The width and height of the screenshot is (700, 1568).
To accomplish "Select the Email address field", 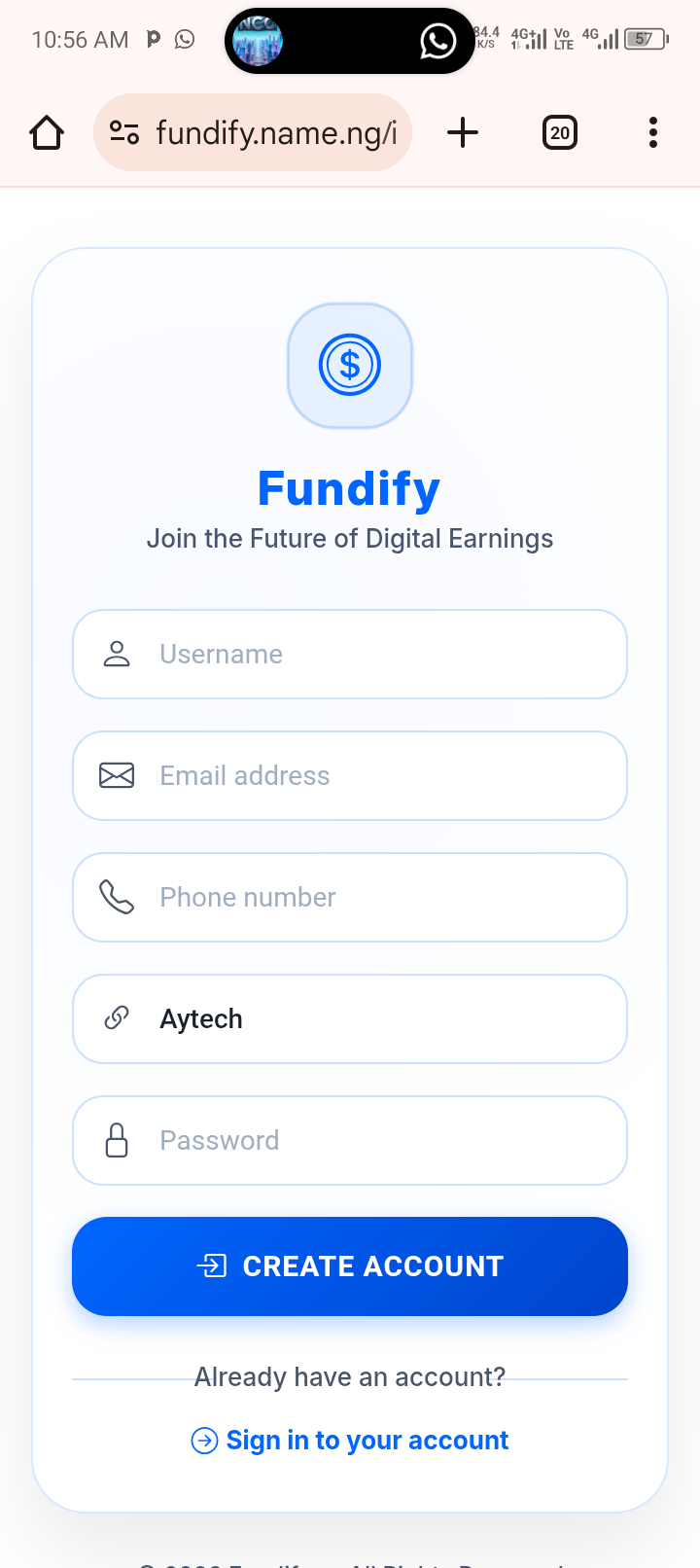I will [x=350, y=775].
